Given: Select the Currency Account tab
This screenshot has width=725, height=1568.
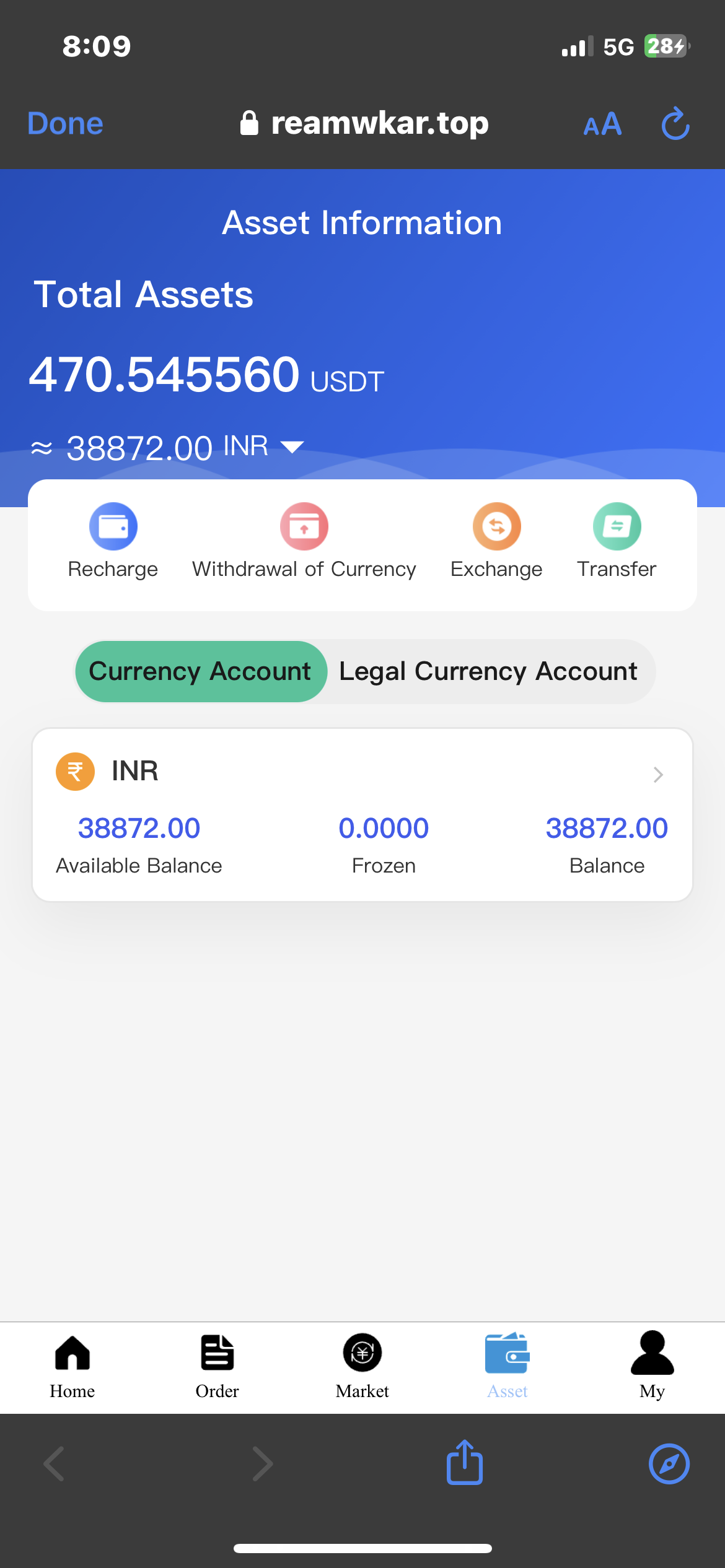Looking at the screenshot, I should click(200, 671).
